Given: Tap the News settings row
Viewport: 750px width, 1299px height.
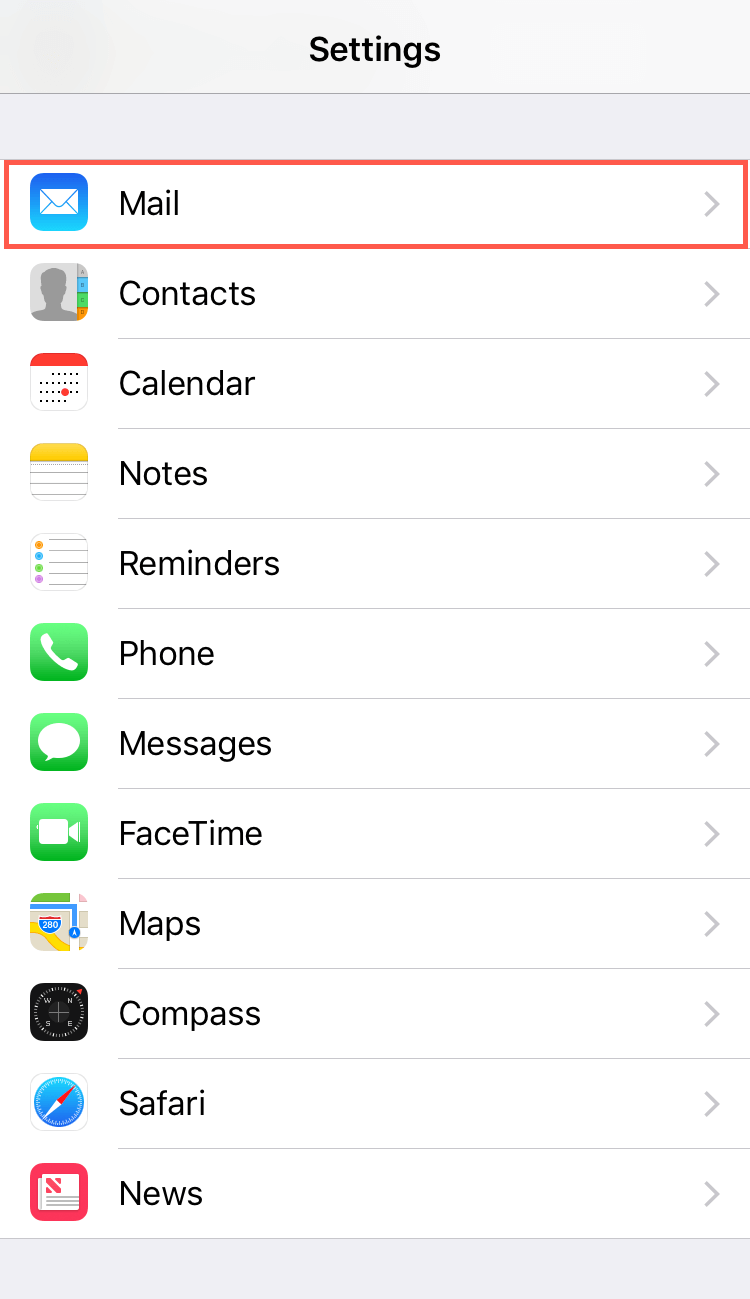Looking at the screenshot, I should tap(375, 1194).
